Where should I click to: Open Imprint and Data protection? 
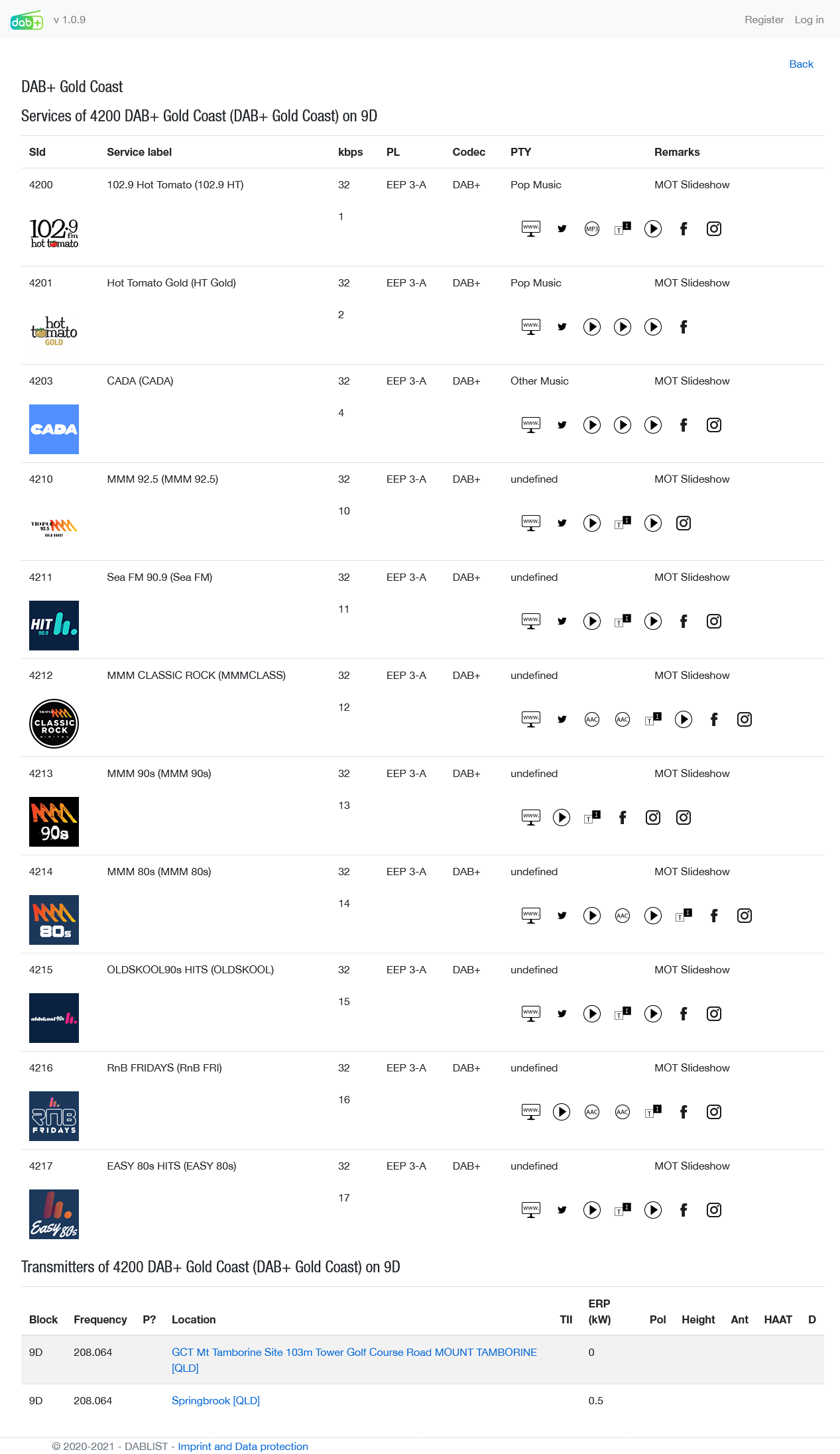[243, 1447]
